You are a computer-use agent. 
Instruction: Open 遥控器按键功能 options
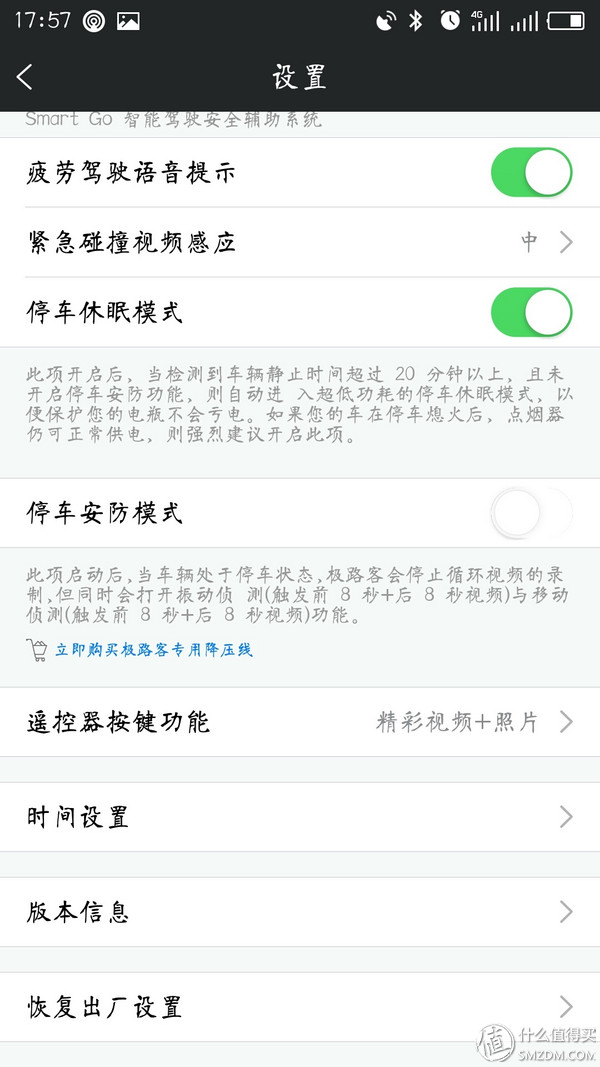(300, 722)
